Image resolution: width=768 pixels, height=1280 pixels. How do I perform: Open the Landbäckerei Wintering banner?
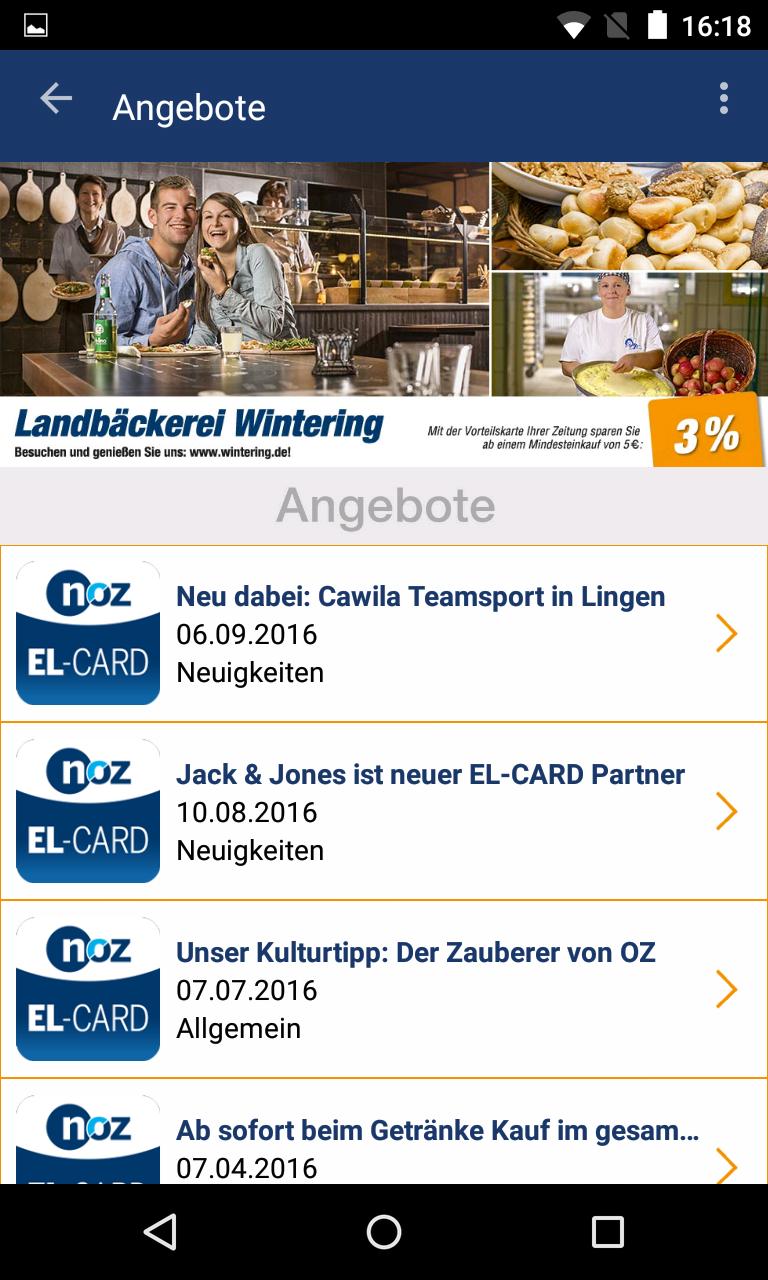pos(384,314)
